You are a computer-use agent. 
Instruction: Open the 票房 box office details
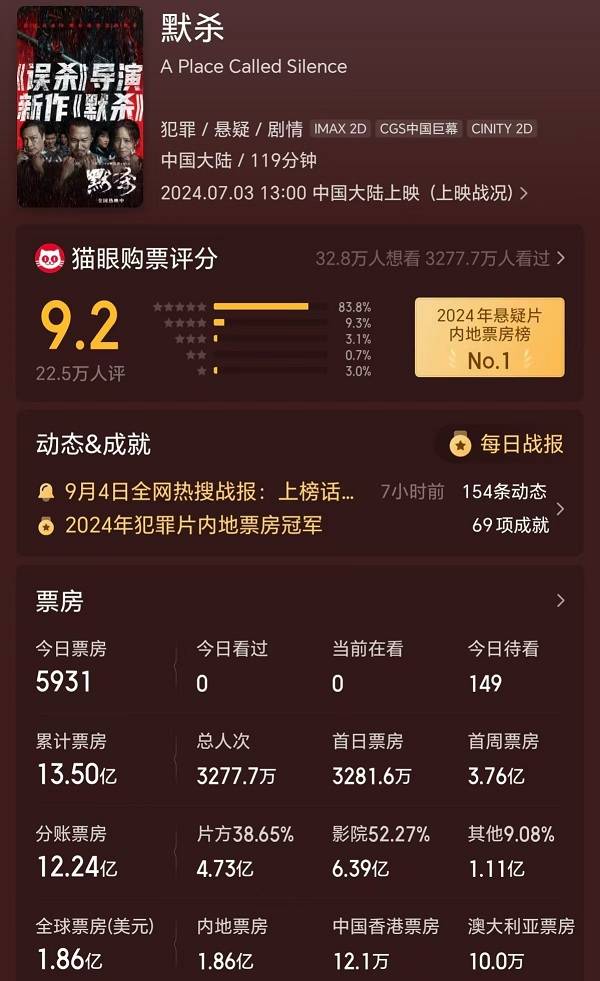300,601
